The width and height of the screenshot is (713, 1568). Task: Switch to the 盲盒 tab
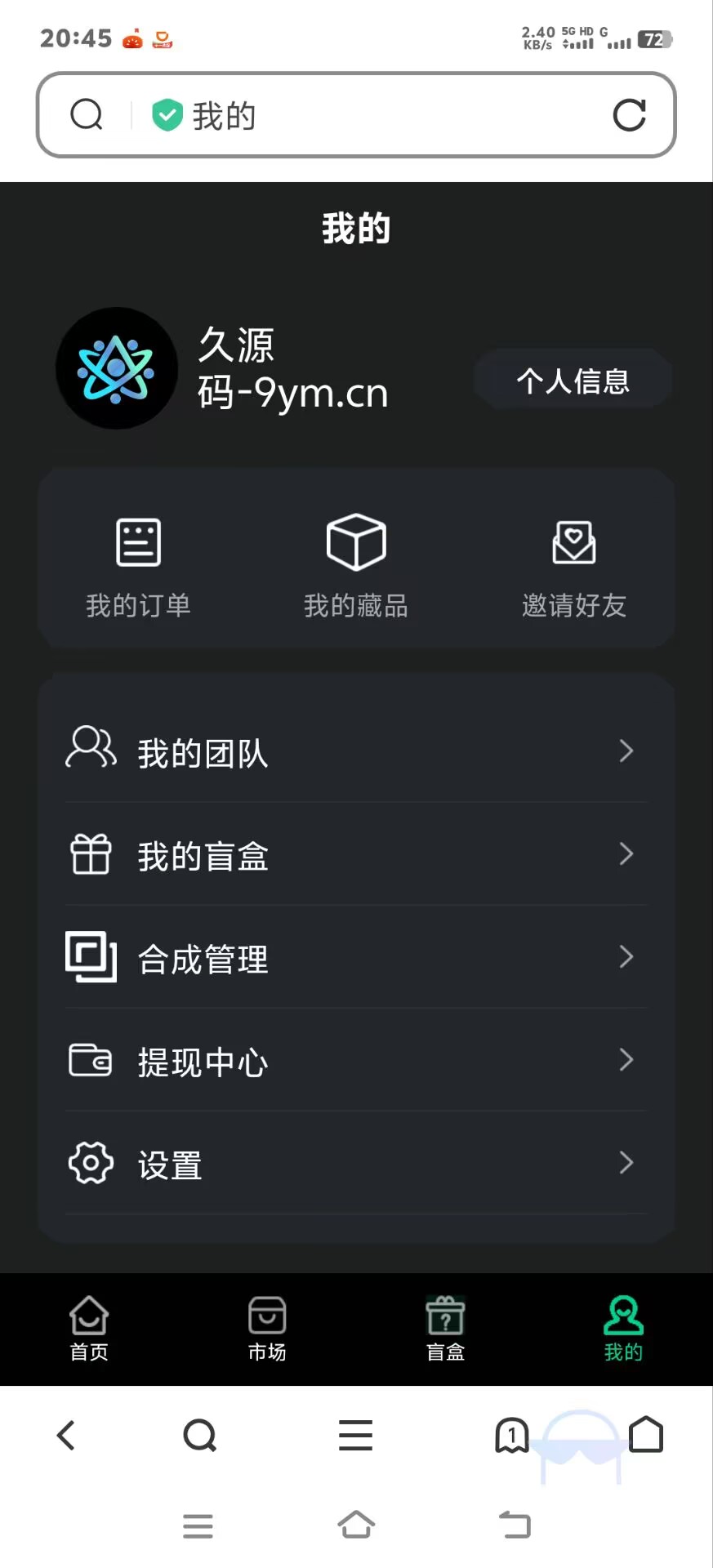pyautogui.click(x=445, y=1329)
